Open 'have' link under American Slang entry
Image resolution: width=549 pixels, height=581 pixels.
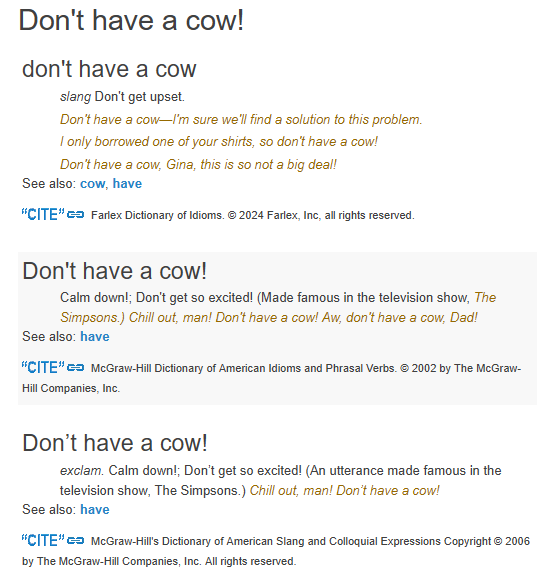[95, 509]
